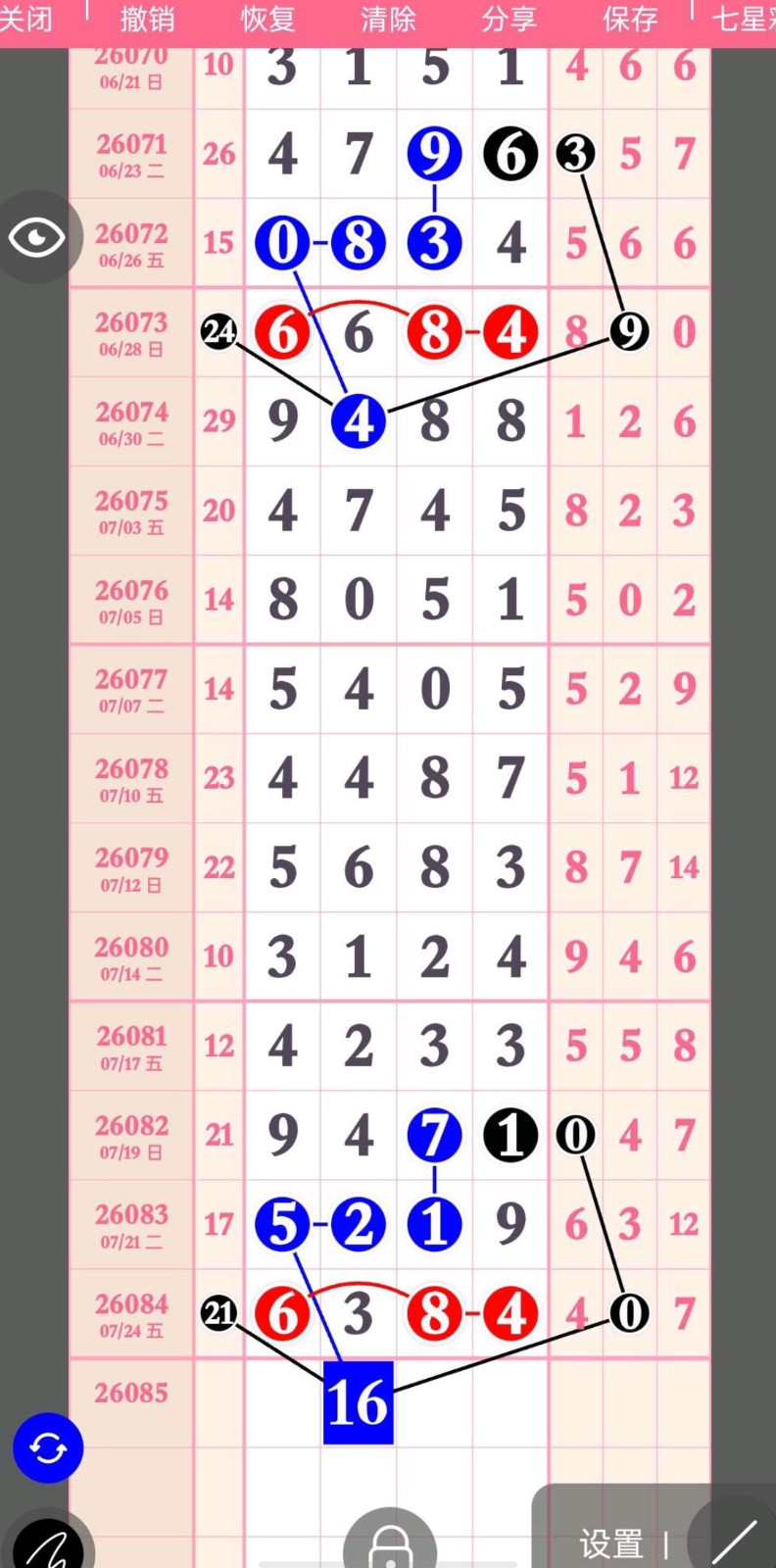
Task: Toggle the lock button at the bottom
Action: click(x=389, y=1541)
